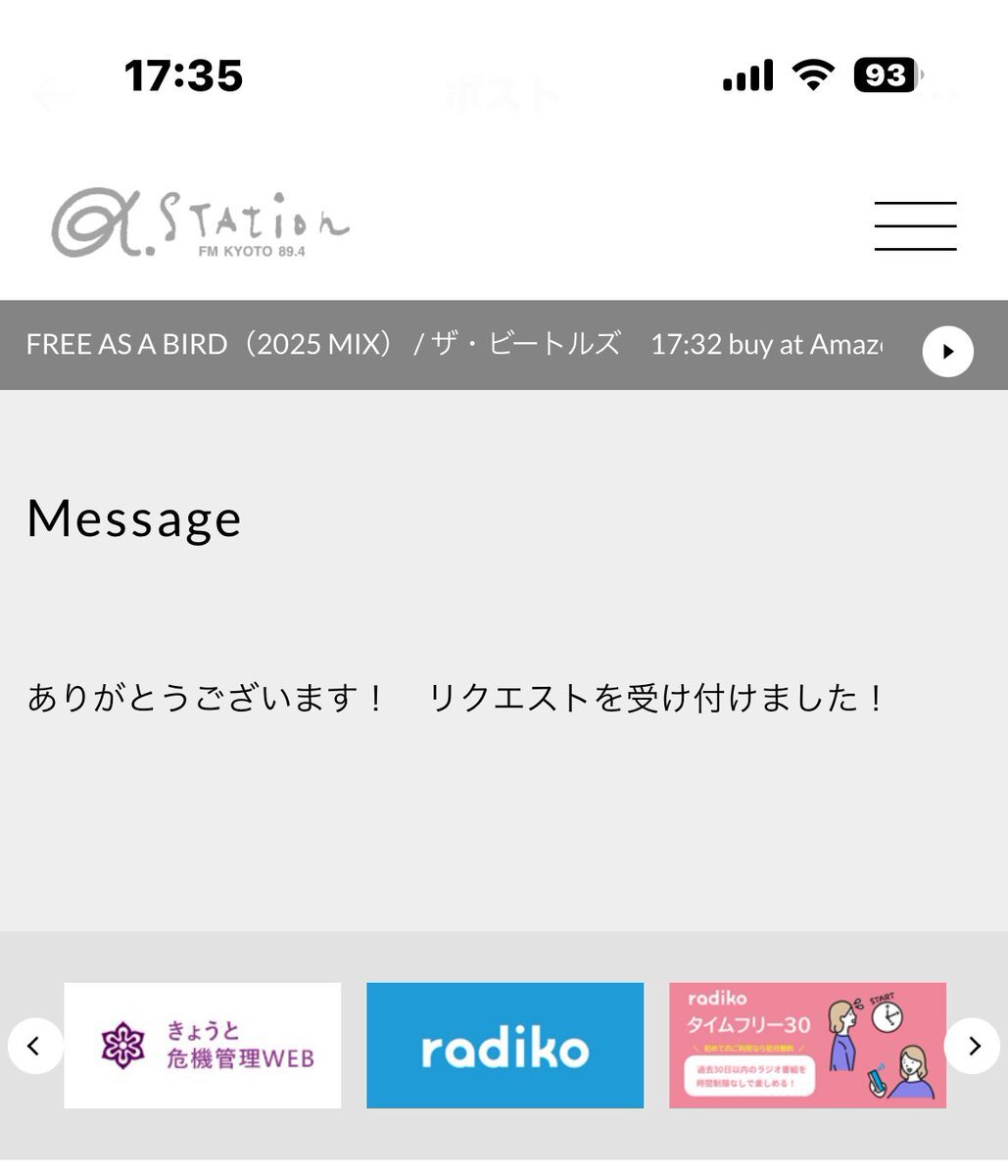Show the next banner in carousel
Screen dimensions: 1008x1176
973,1046
